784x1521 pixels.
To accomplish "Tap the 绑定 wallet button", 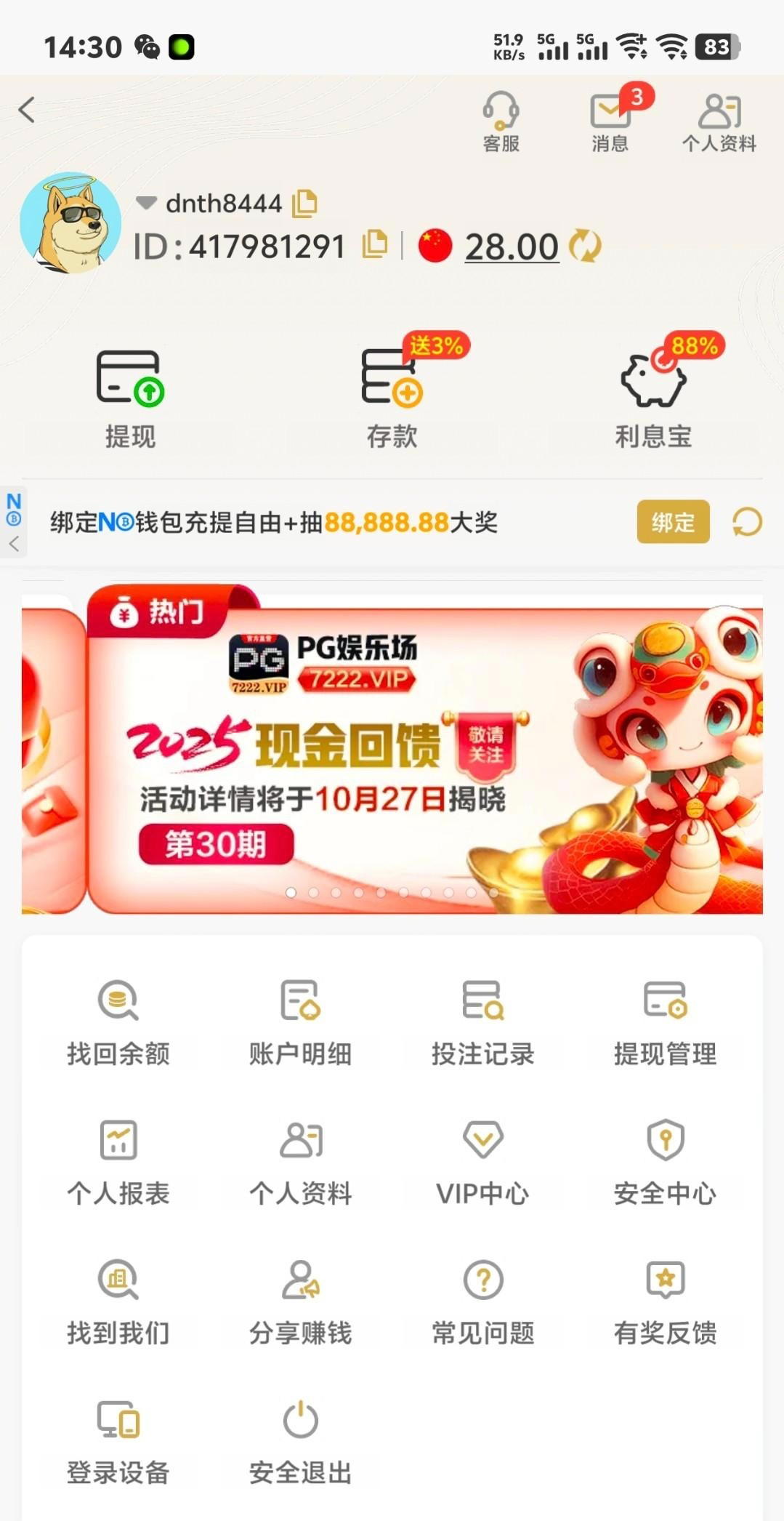I will click(x=672, y=521).
